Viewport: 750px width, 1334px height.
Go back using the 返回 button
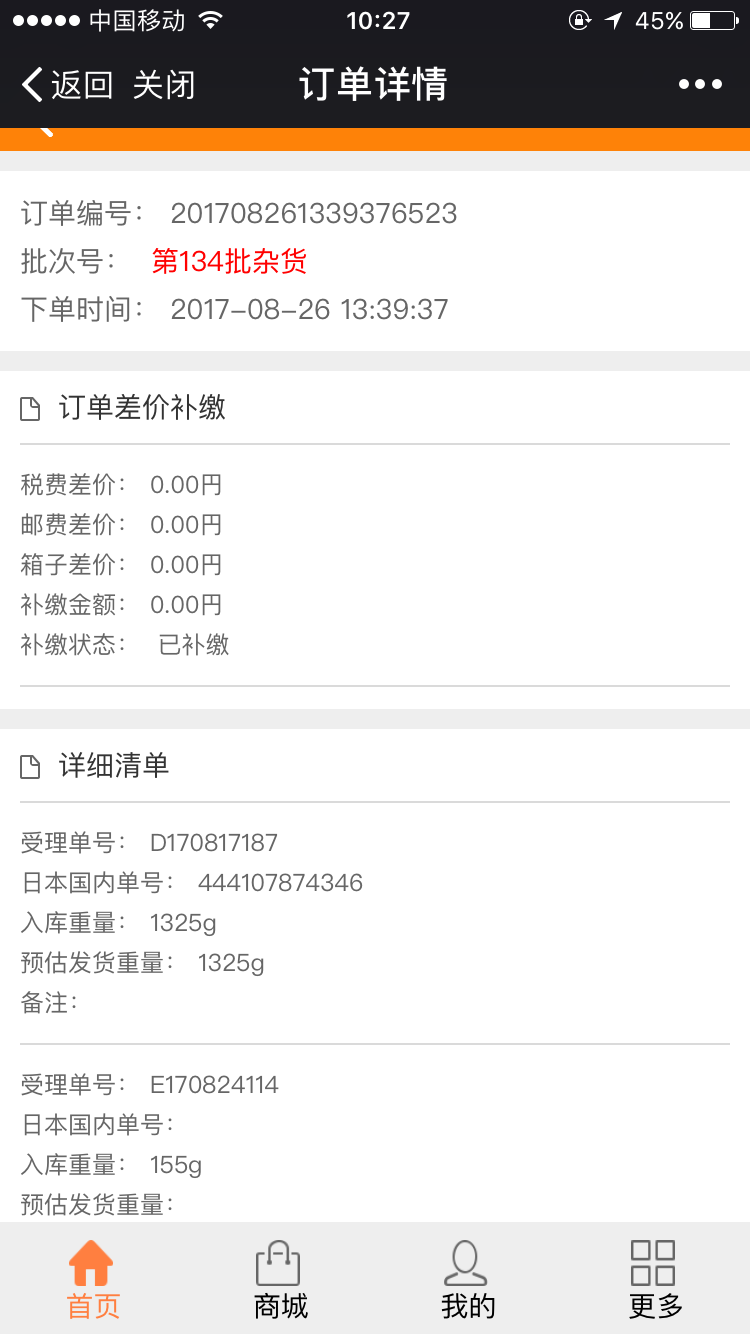point(66,85)
